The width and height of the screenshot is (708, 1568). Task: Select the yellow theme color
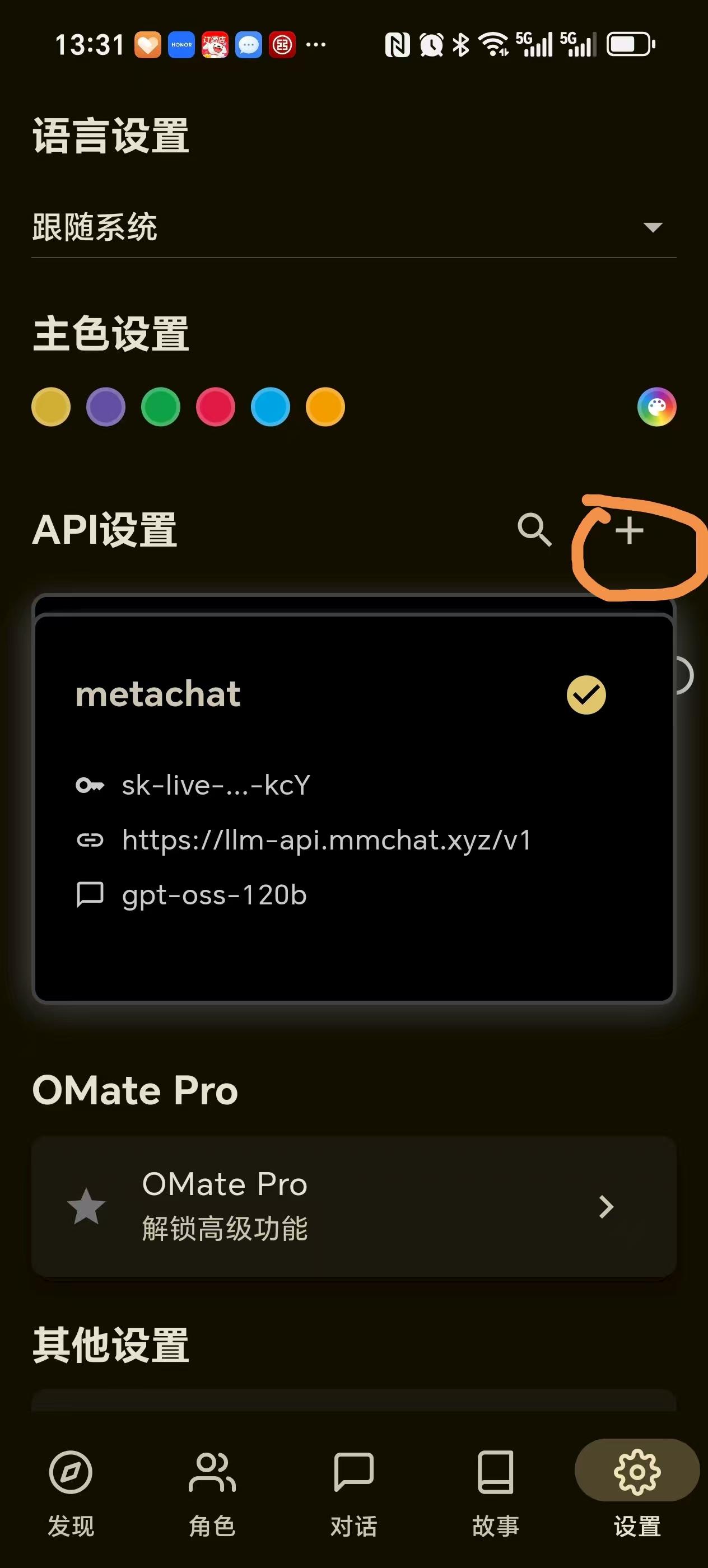(51, 407)
